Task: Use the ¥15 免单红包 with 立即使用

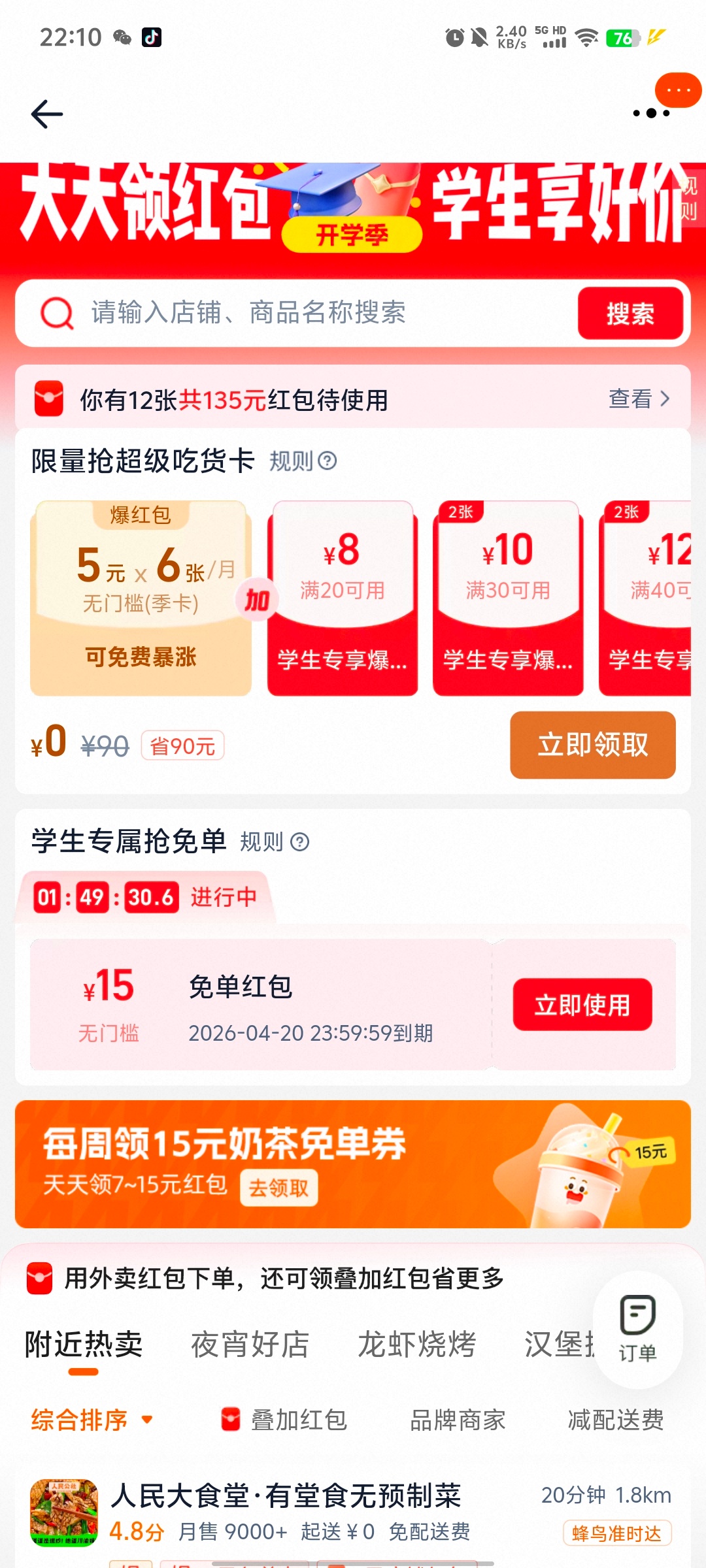Action: pos(582,1004)
